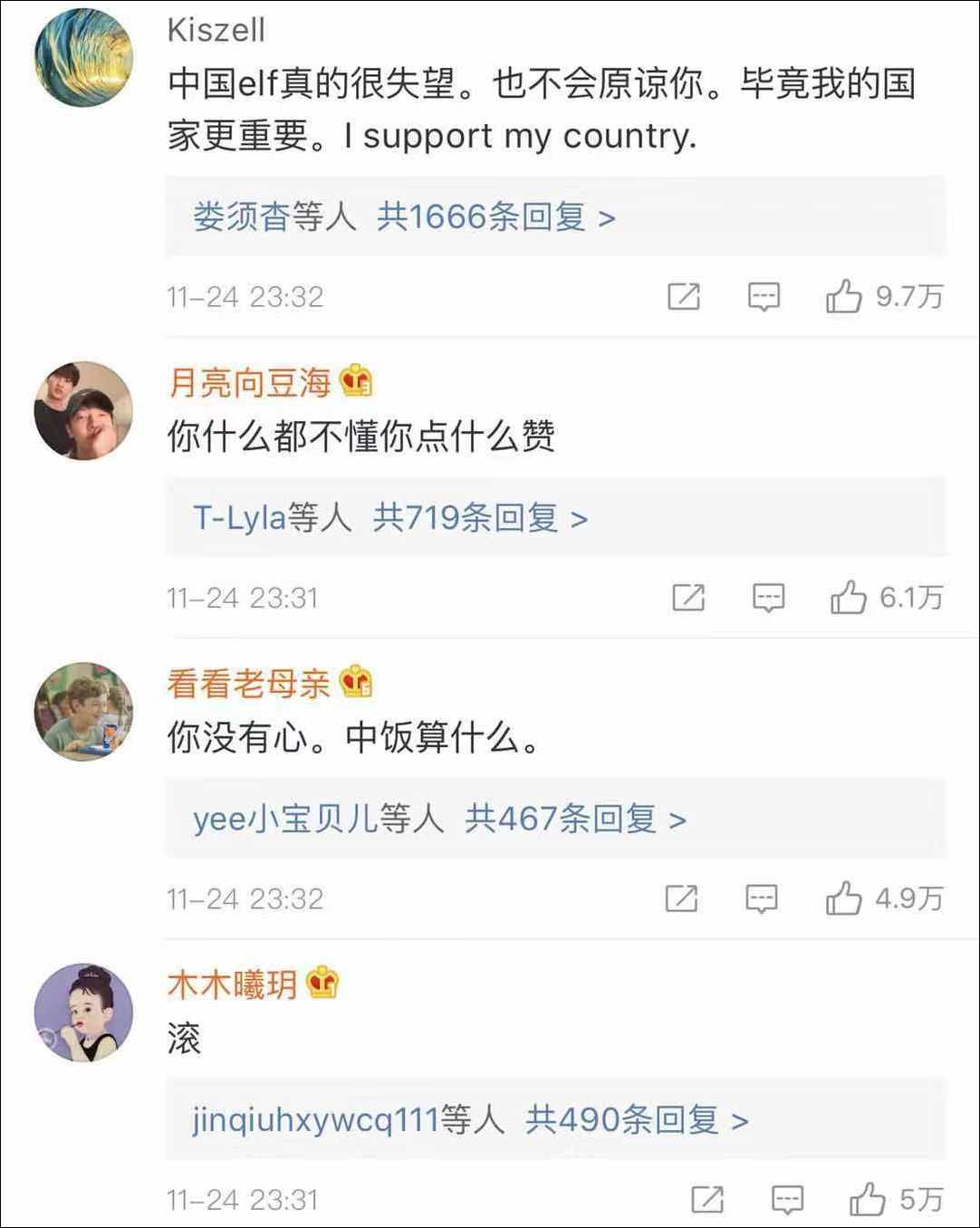Image resolution: width=980 pixels, height=1228 pixels.
Task: Open 看看老母亲's avatar
Action: 83,712
